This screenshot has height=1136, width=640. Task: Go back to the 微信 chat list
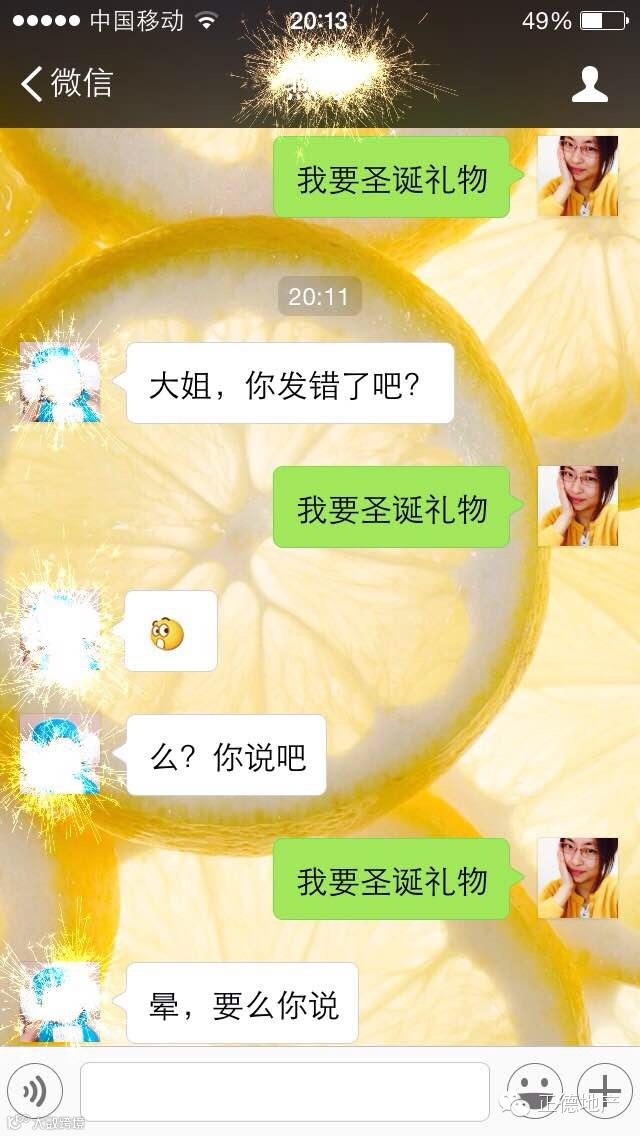[66, 84]
